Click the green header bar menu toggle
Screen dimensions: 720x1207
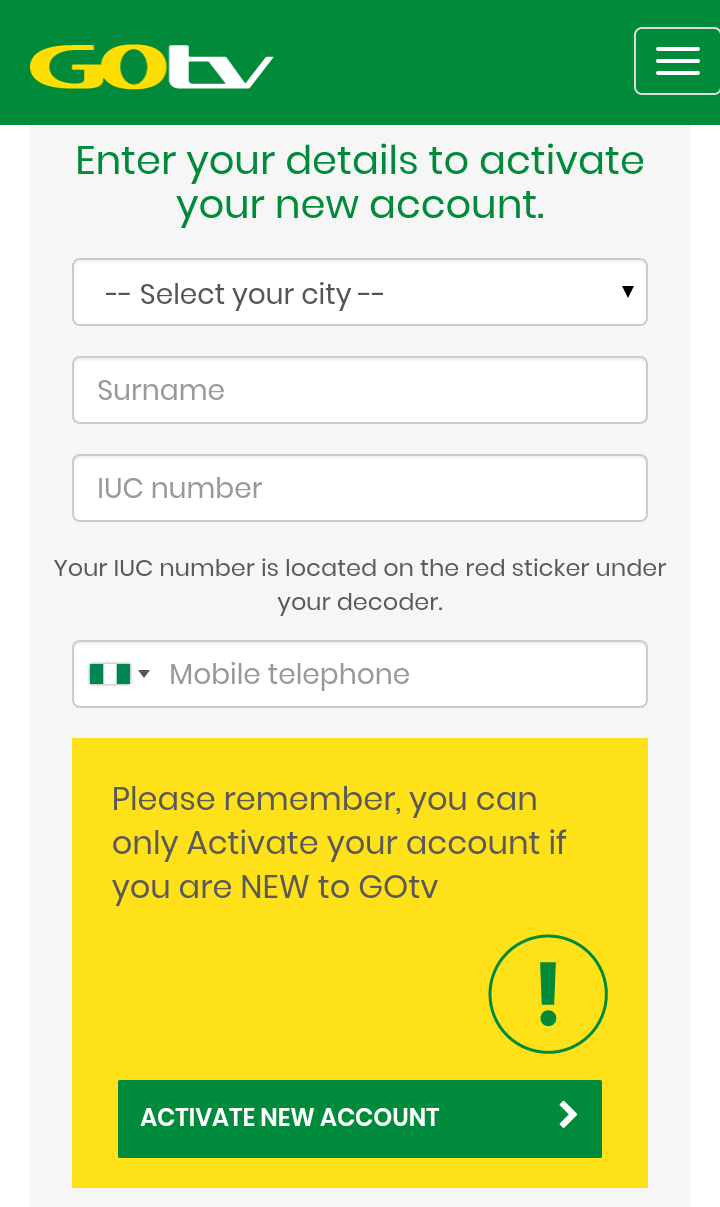click(678, 61)
